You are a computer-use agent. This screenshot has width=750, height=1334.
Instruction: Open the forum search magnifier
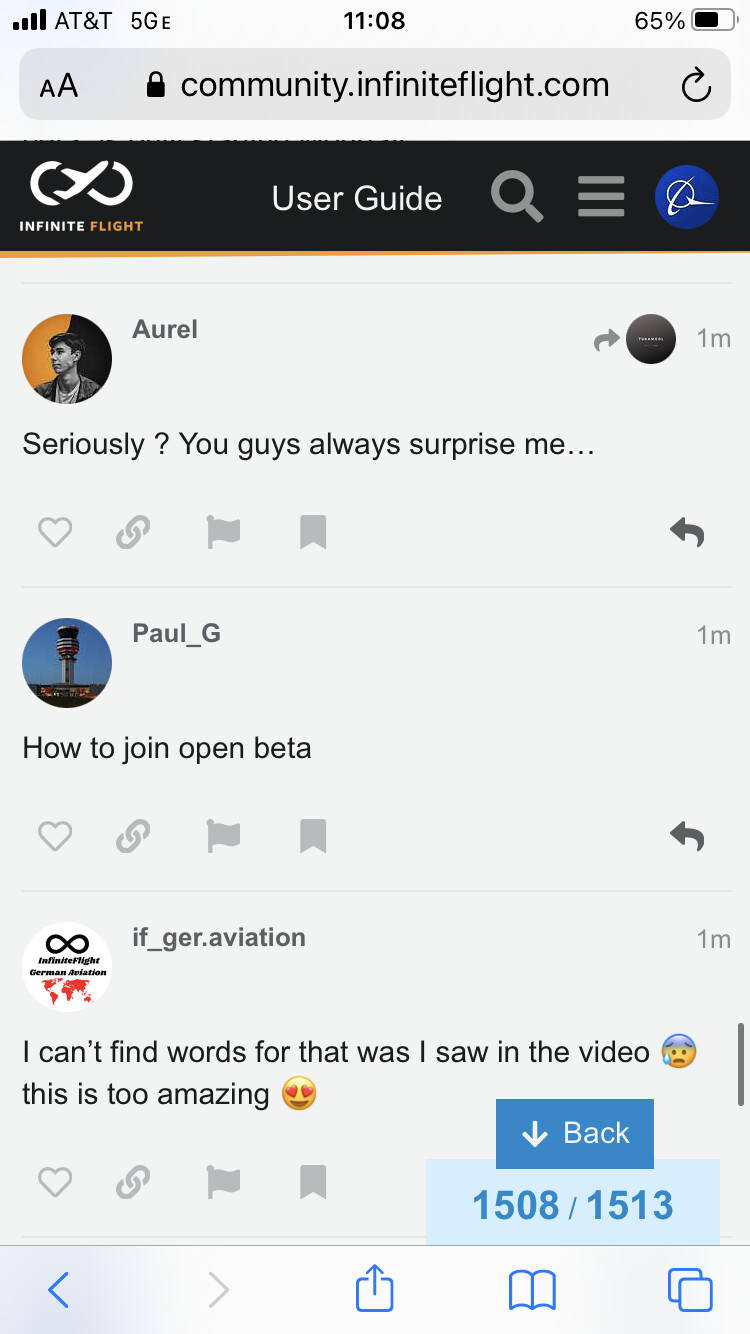(x=517, y=197)
